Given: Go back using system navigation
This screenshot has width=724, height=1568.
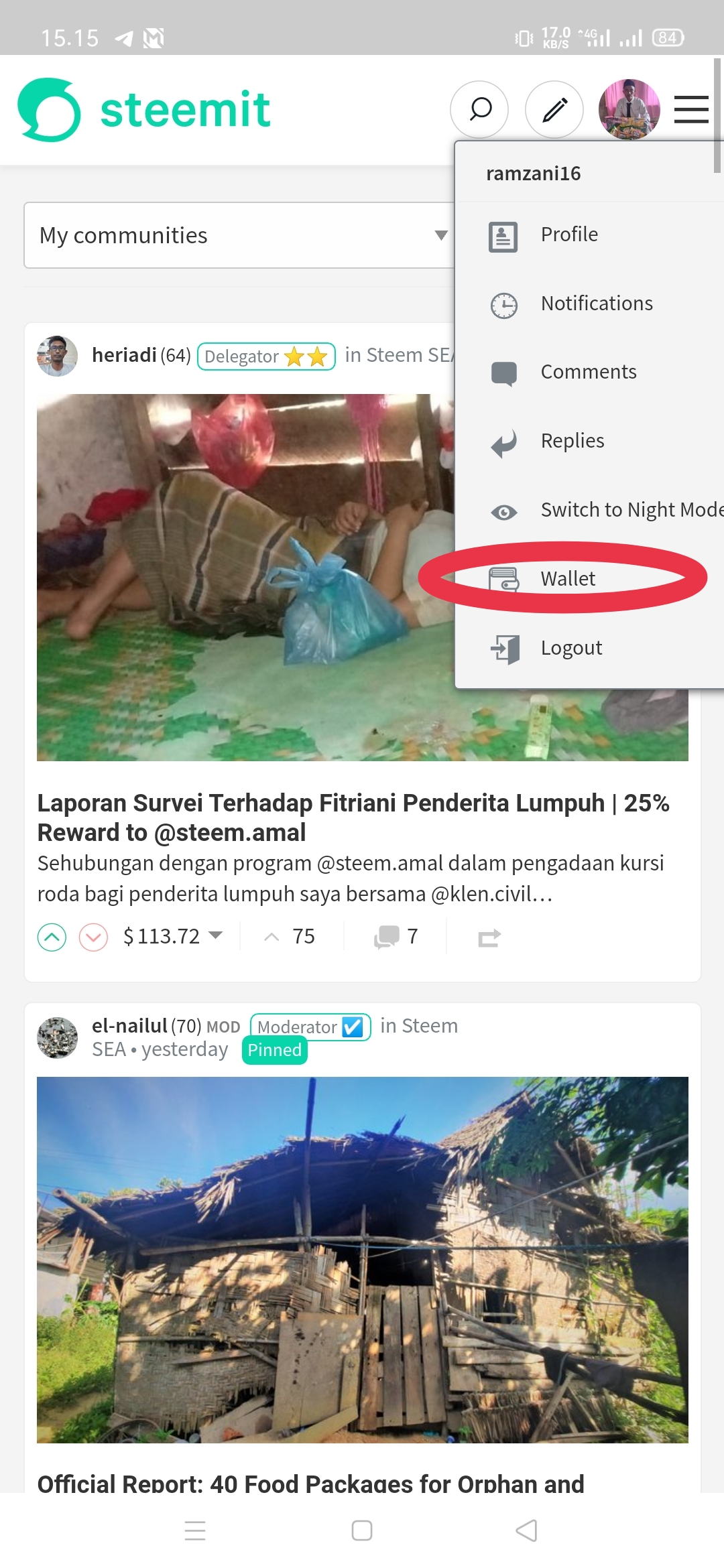Looking at the screenshot, I should 527,1530.
